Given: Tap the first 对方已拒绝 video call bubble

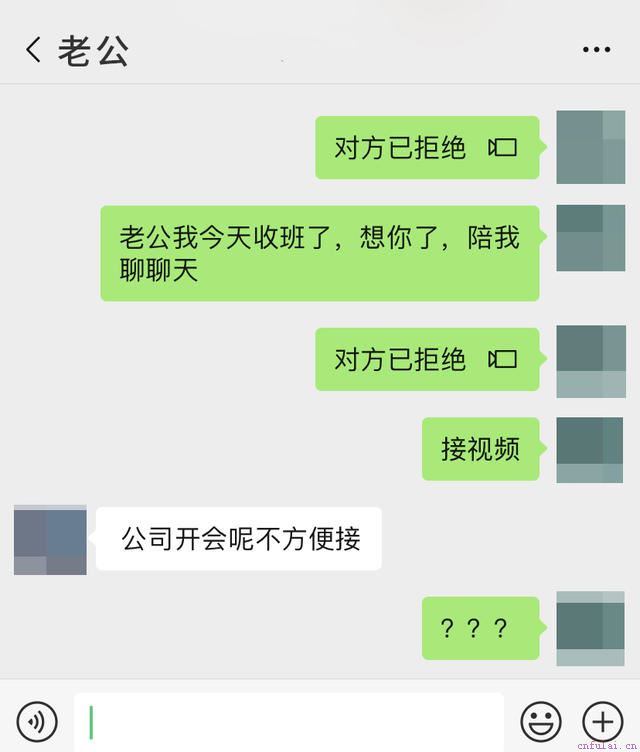Looking at the screenshot, I should point(427,148).
